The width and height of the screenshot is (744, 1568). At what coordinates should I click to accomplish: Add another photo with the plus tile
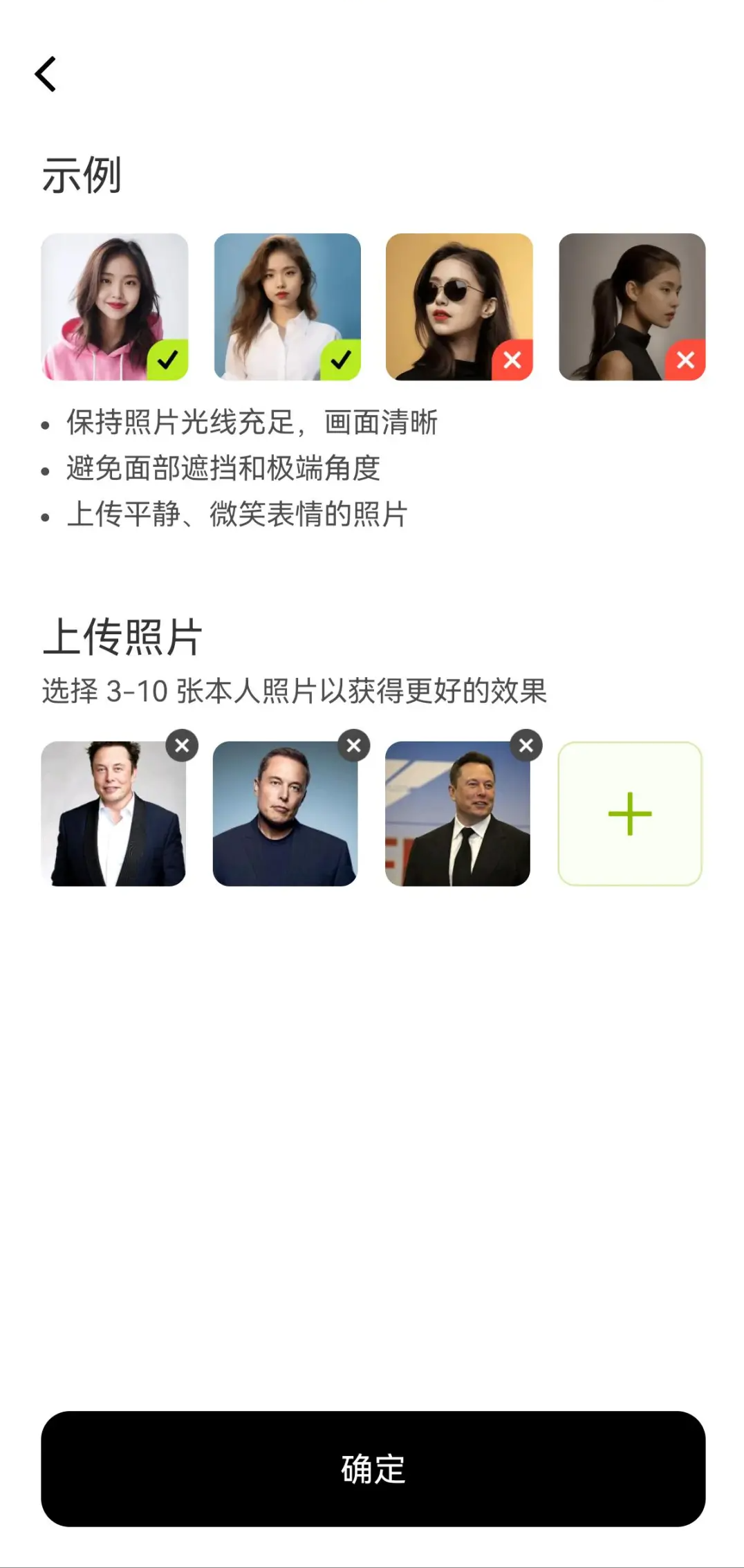click(x=630, y=813)
